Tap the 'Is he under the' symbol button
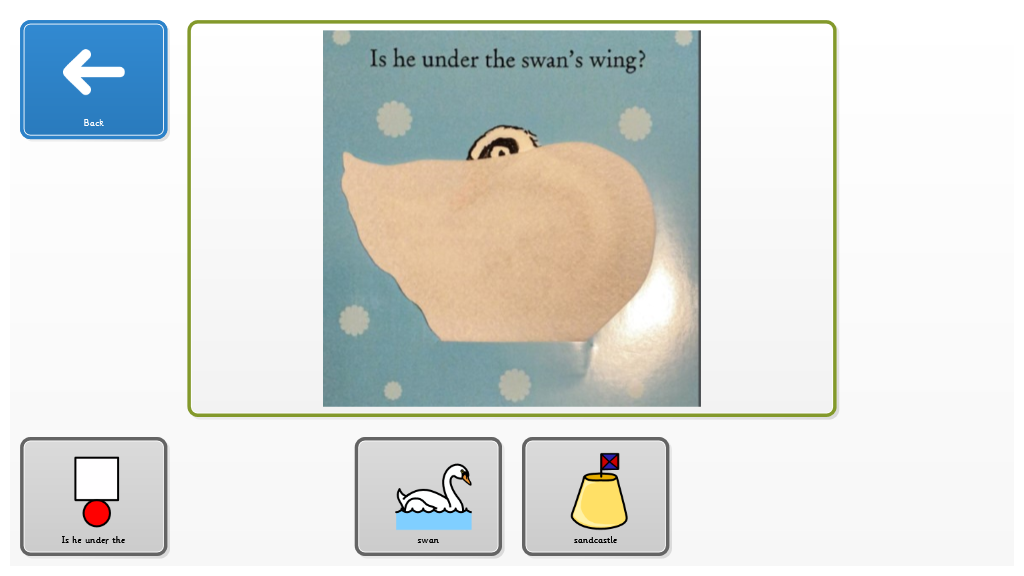 click(x=93, y=496)
